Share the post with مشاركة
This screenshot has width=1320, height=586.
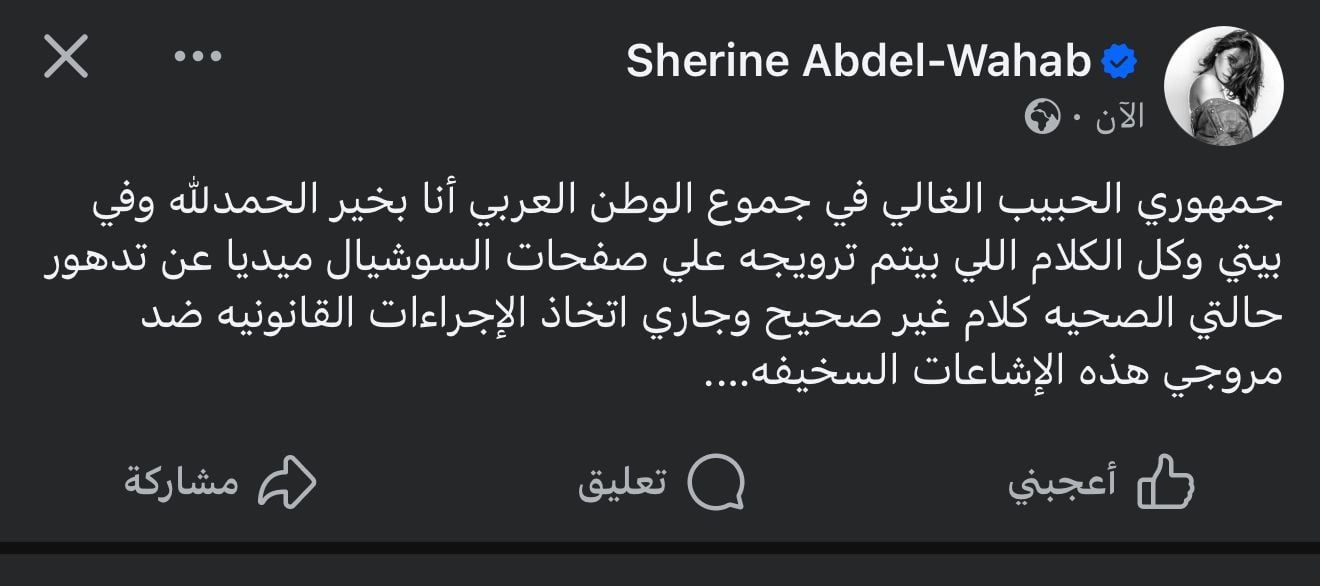point(220,485)
